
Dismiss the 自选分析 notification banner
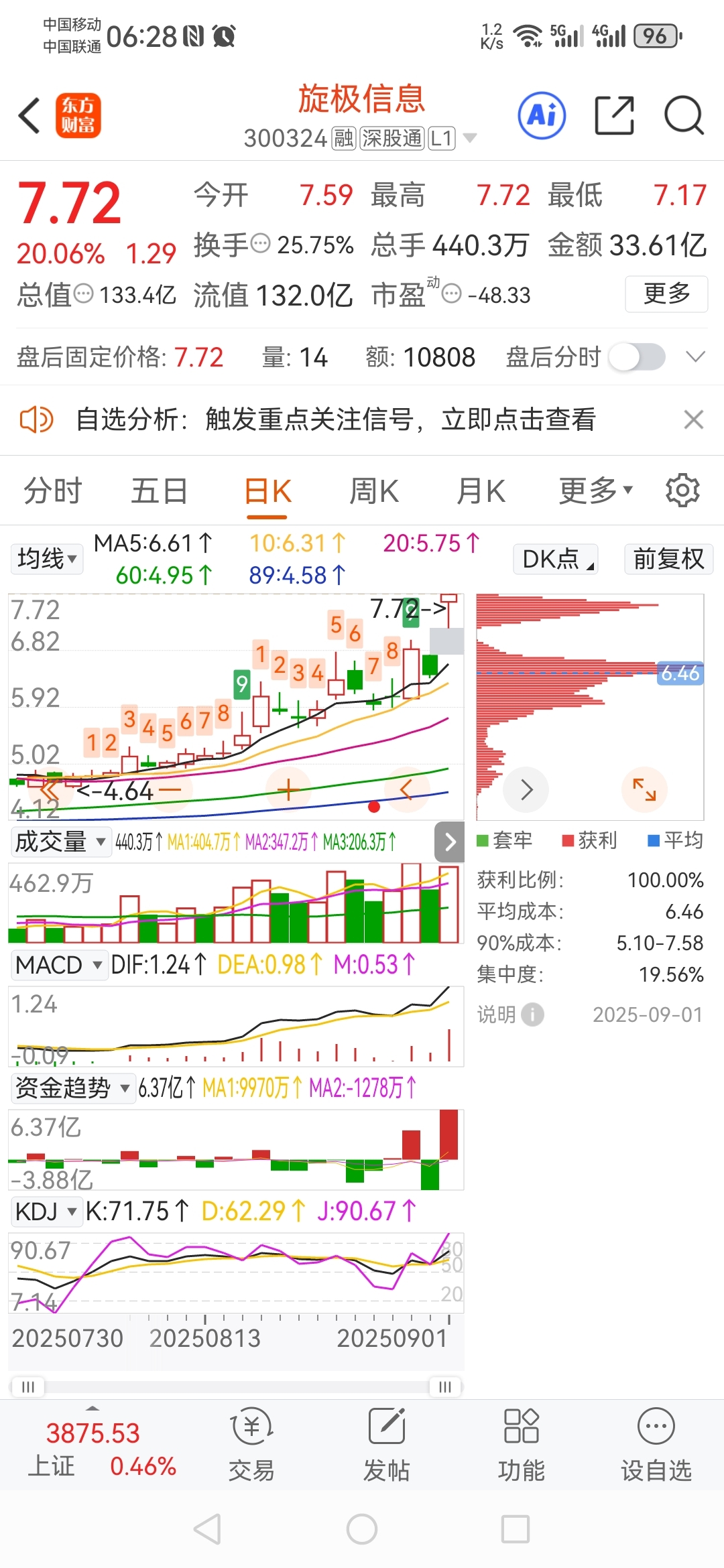coord(694,419)
